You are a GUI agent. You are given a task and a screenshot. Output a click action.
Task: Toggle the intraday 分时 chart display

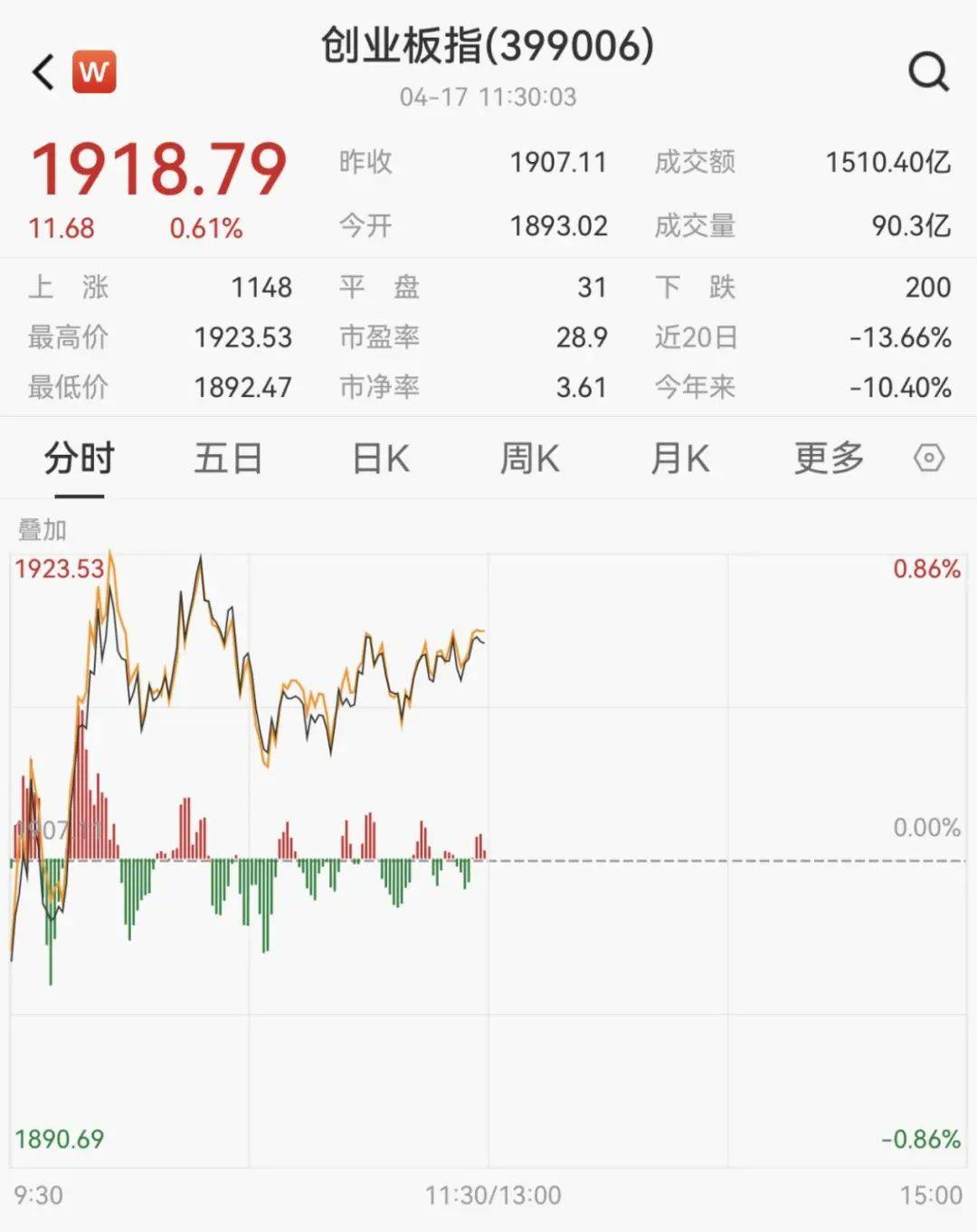(78, 460)
